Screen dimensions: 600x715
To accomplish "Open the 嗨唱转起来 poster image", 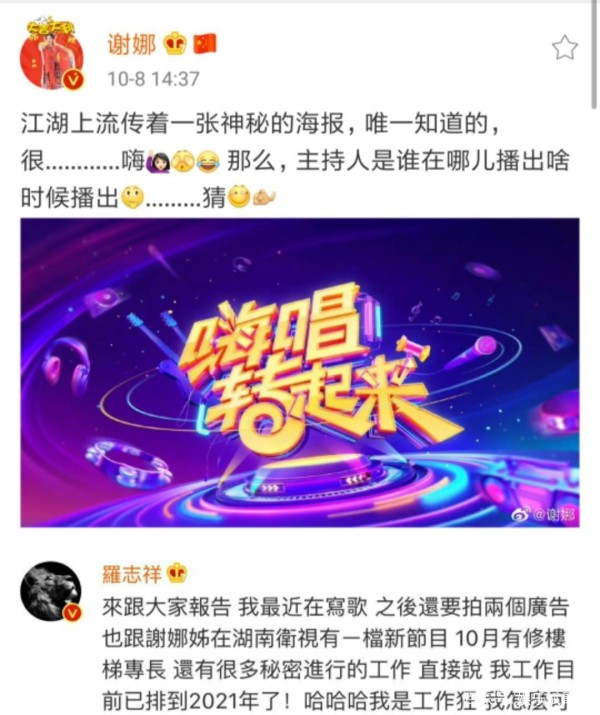I will [300, 372].
